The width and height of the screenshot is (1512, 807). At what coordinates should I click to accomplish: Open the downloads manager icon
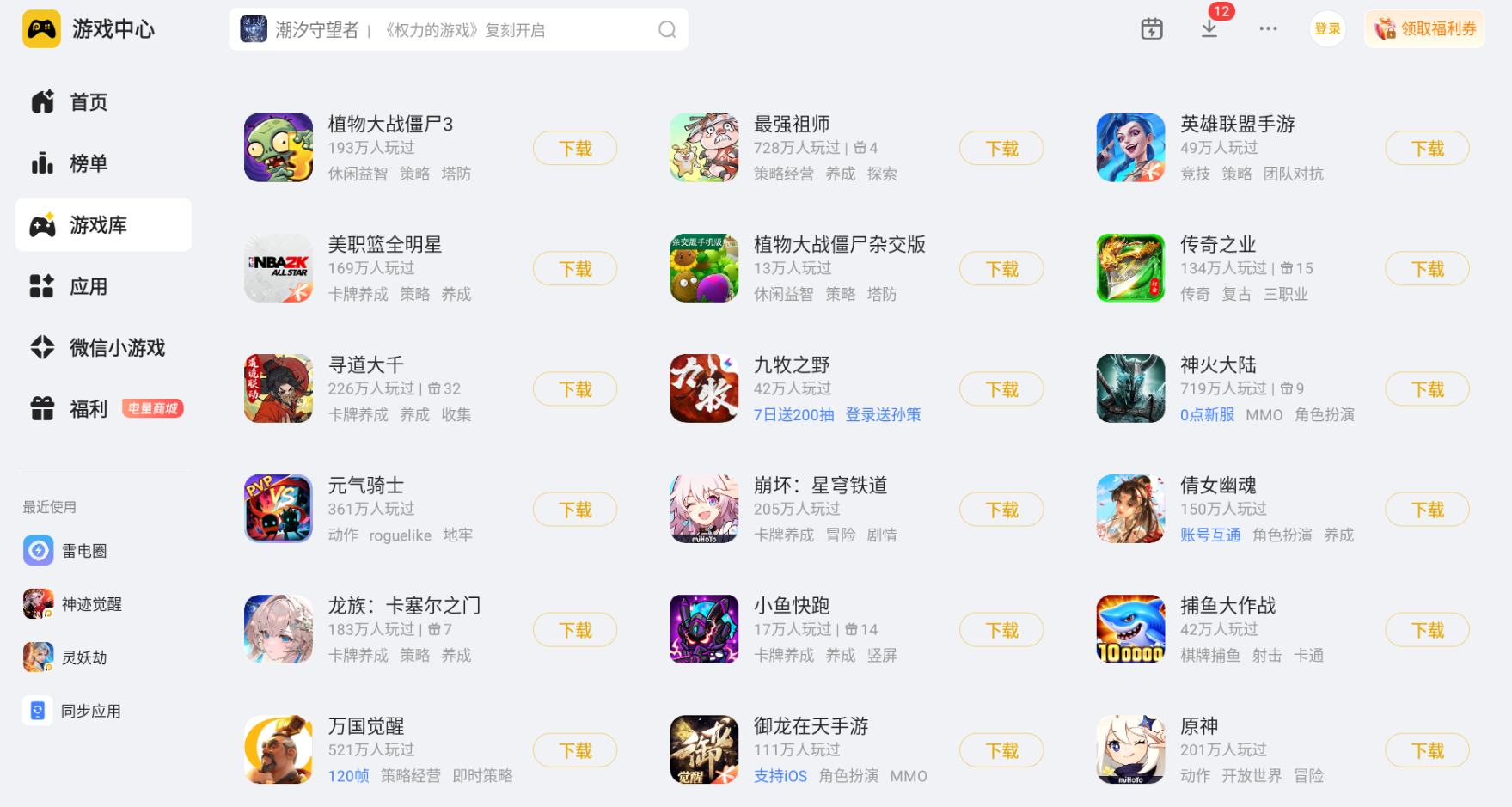[x=1209, y=28]
